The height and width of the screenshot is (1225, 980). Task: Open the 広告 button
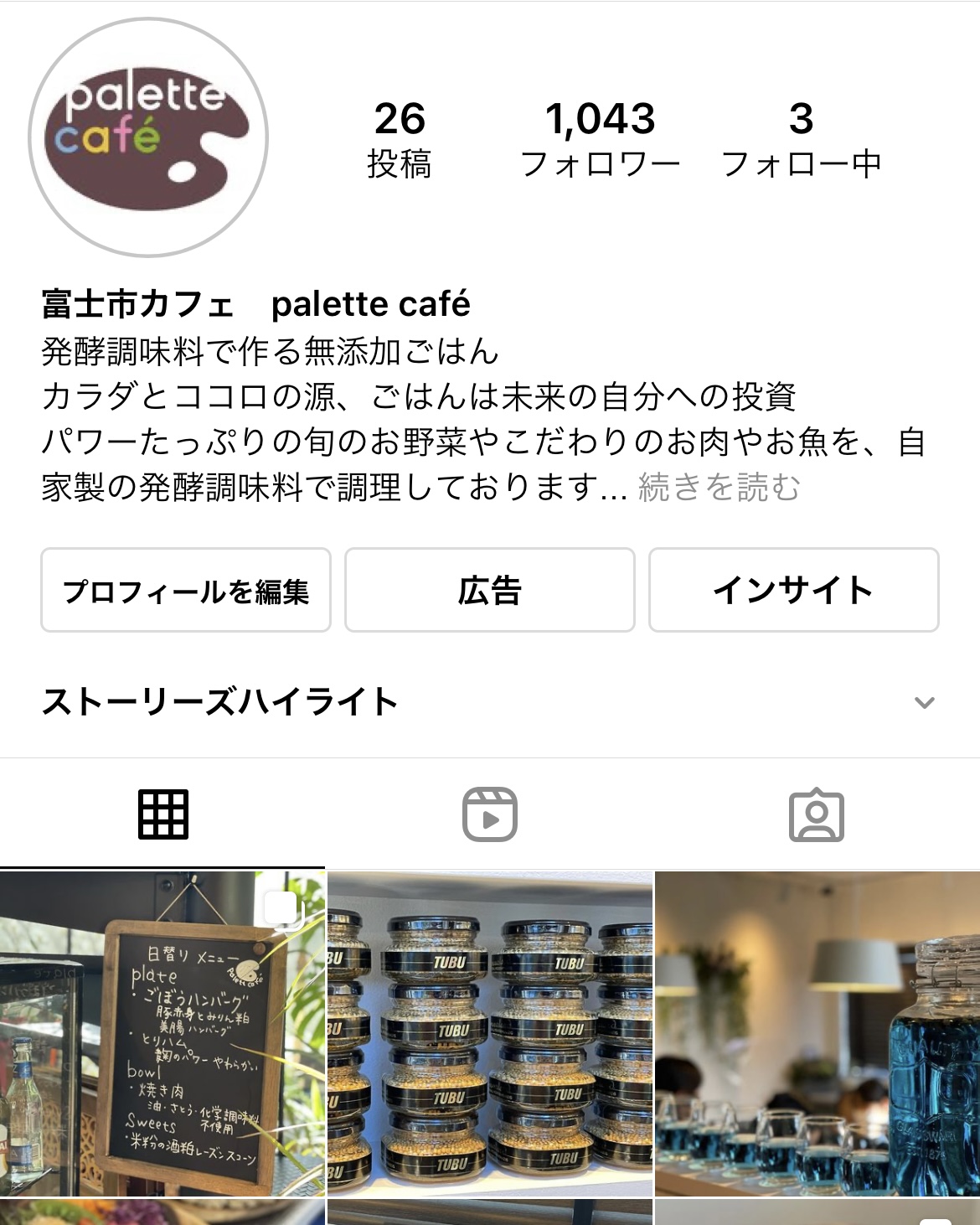(x=490, y=590)
